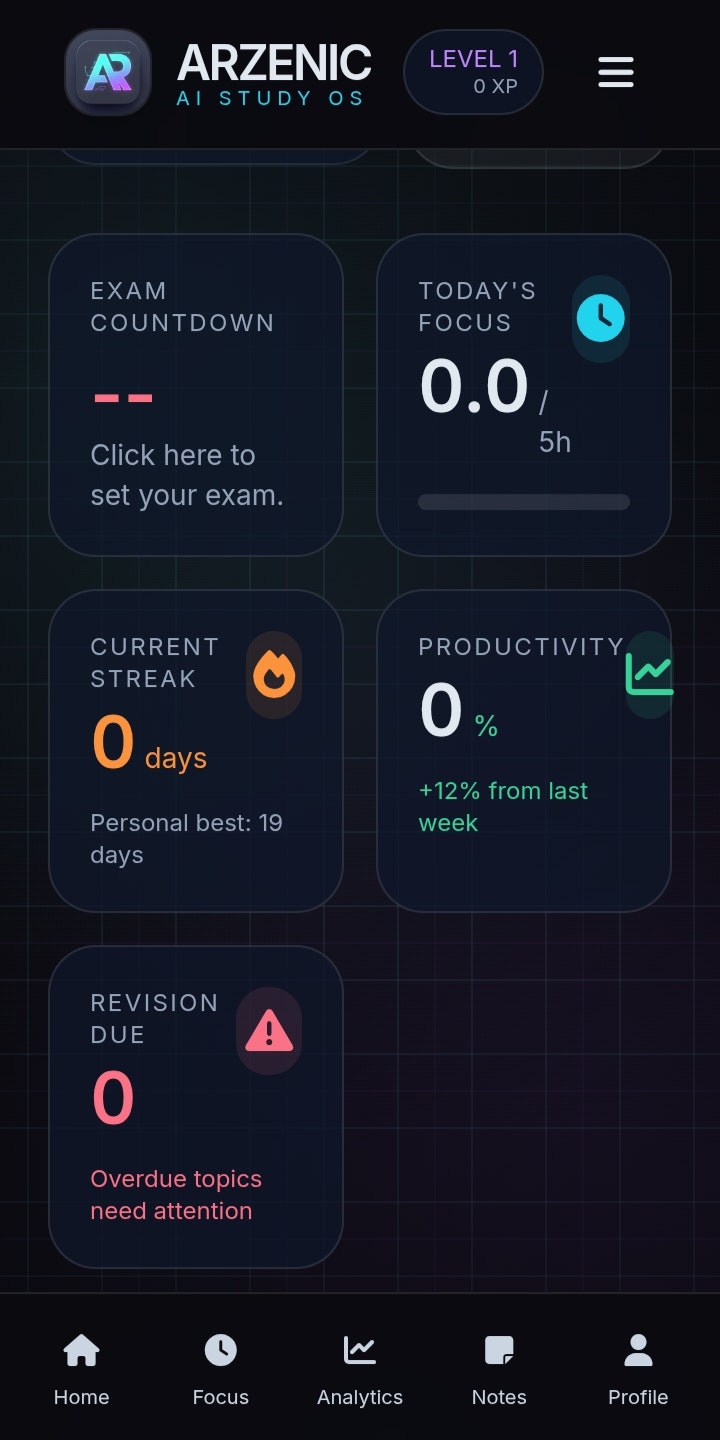Viewport: 720px width, 1440px height.
Task: Switch to the Analytics tab
Action: point(360,1370)
